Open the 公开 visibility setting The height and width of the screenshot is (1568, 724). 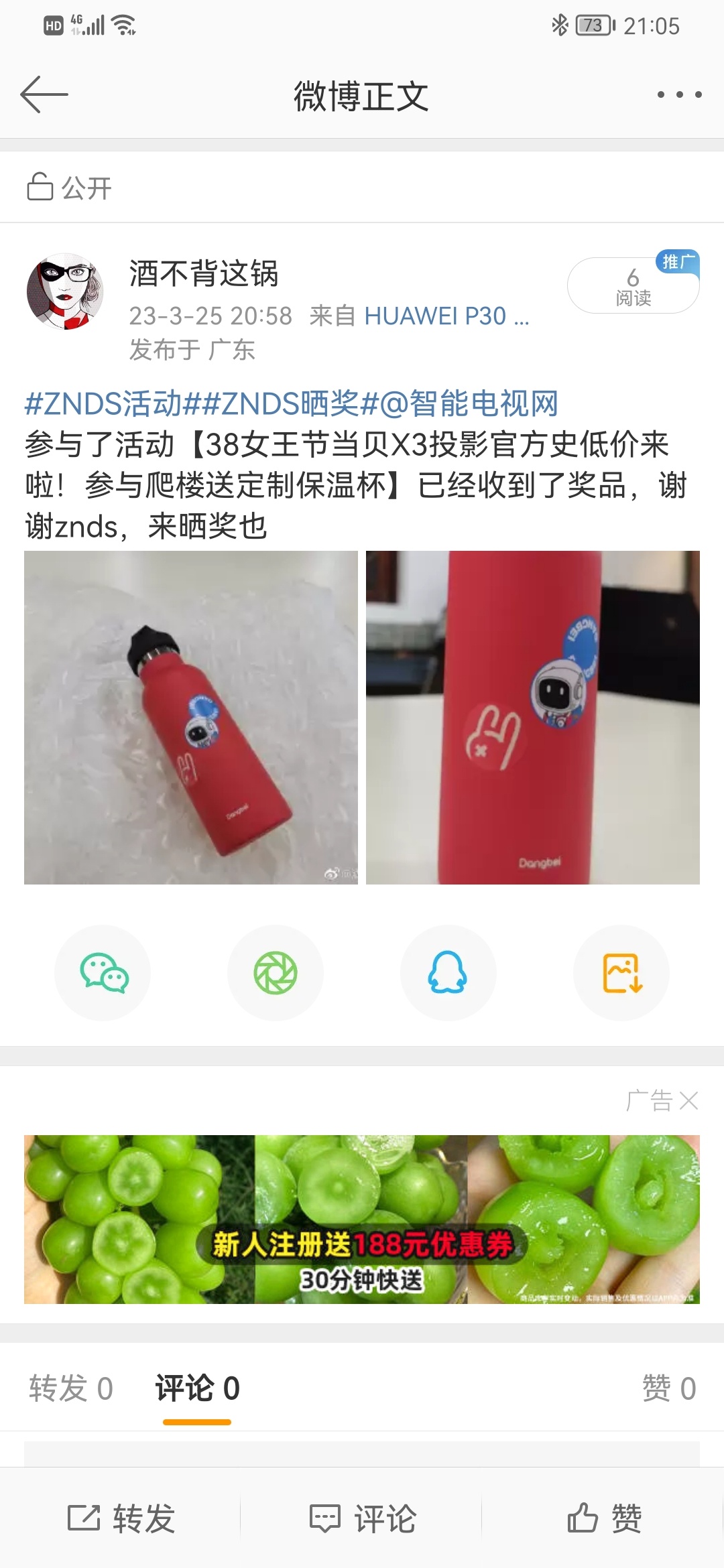point(69,188)
